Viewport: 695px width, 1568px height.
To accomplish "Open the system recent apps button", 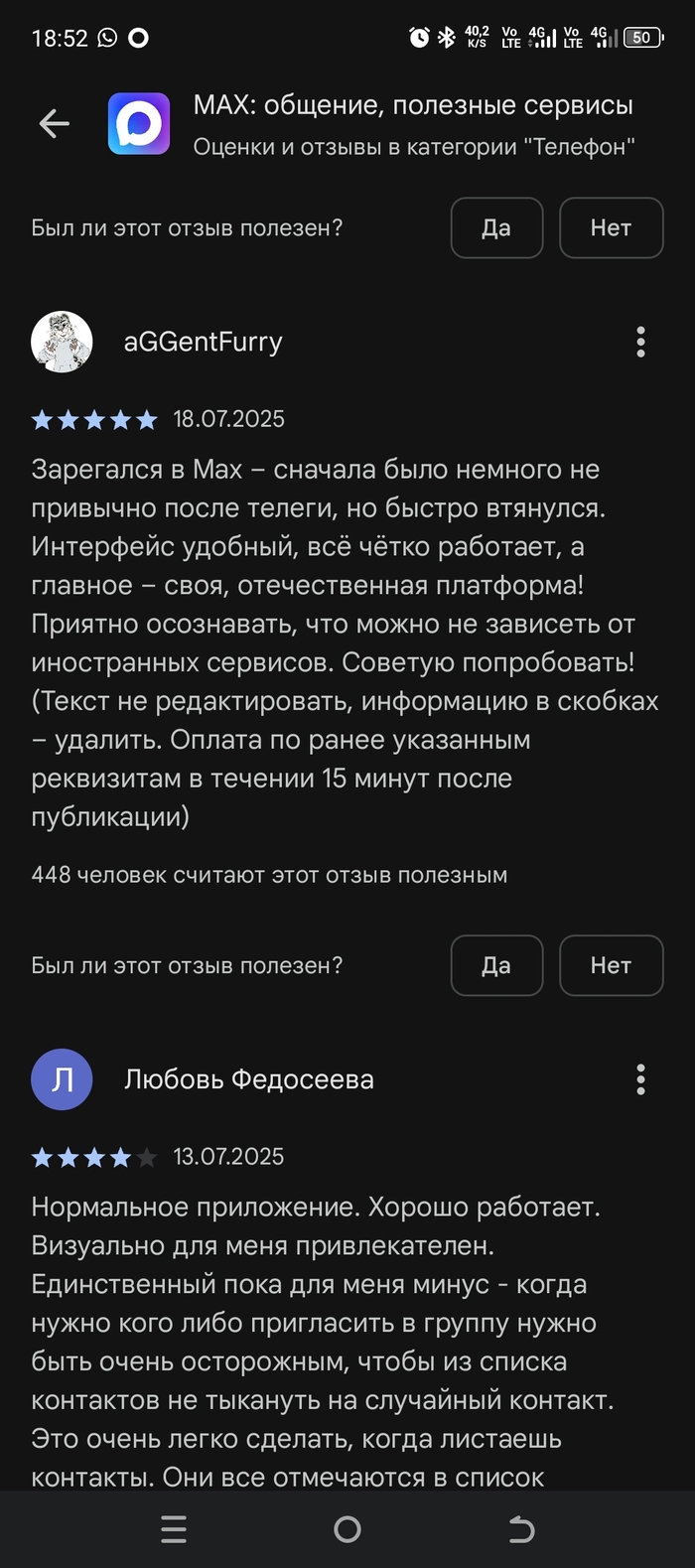I will (x=174, y=1529).
